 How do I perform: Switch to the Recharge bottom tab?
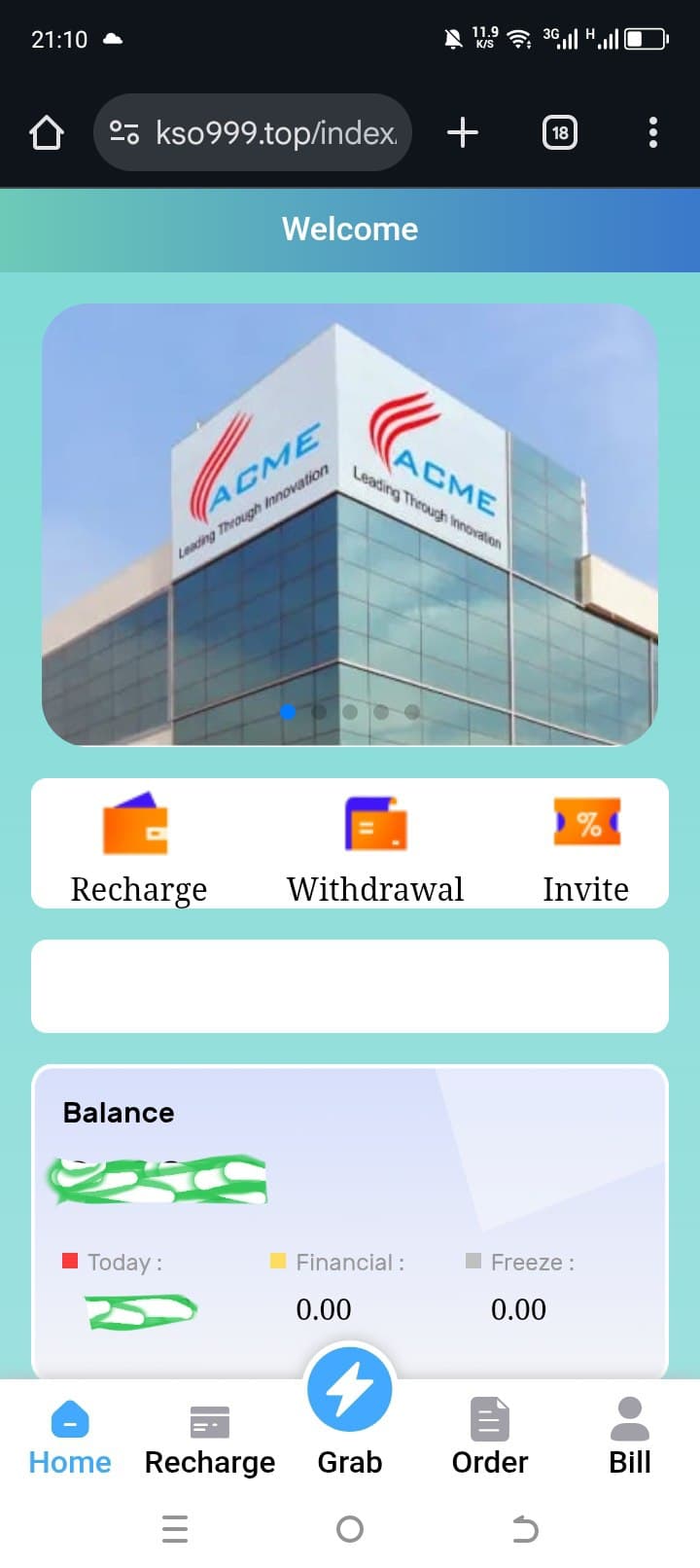point(210,1438)
